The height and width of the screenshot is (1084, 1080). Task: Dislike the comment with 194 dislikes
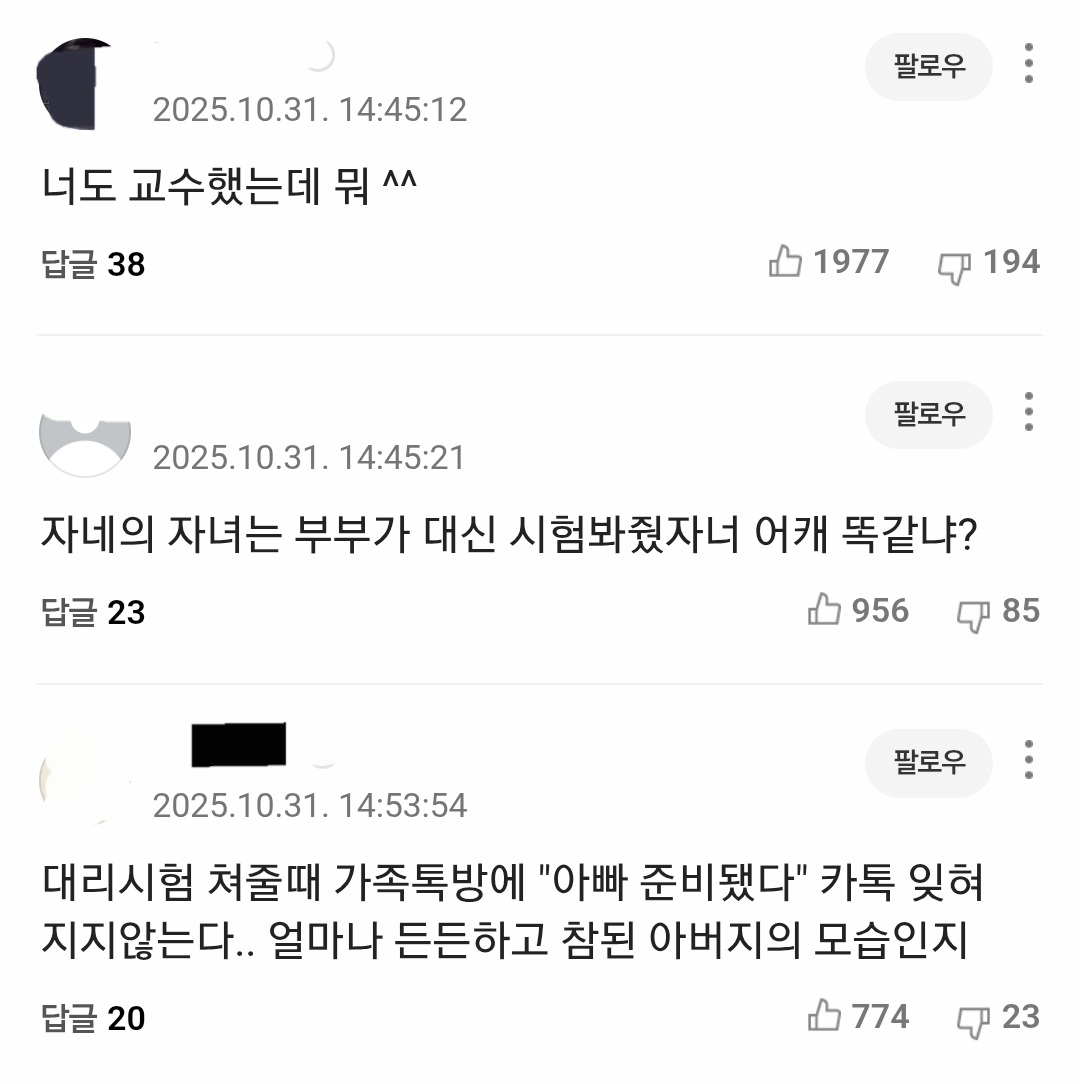pos(954,265)
